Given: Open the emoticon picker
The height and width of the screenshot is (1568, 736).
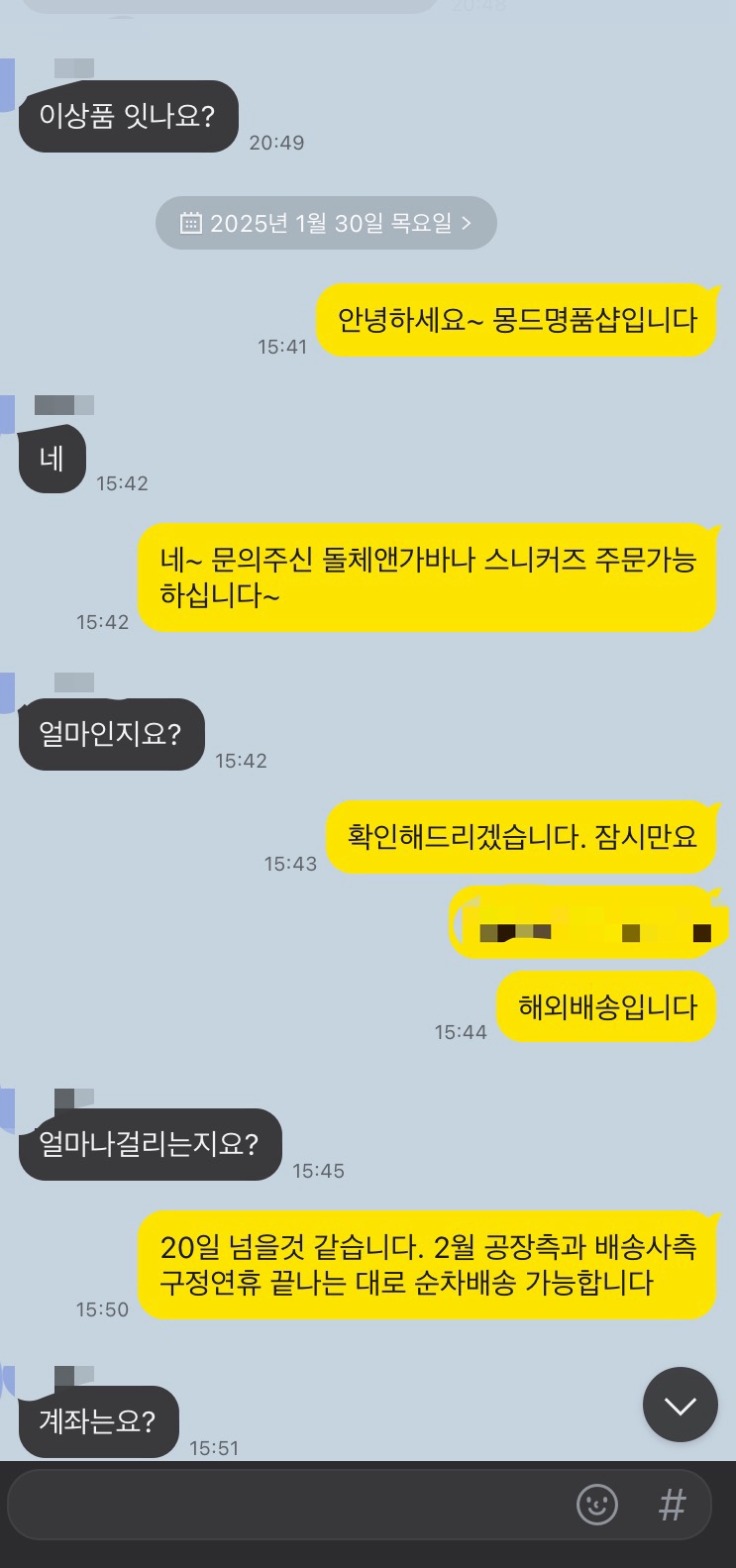Looking at the screenshot, I should point(597,1505).
